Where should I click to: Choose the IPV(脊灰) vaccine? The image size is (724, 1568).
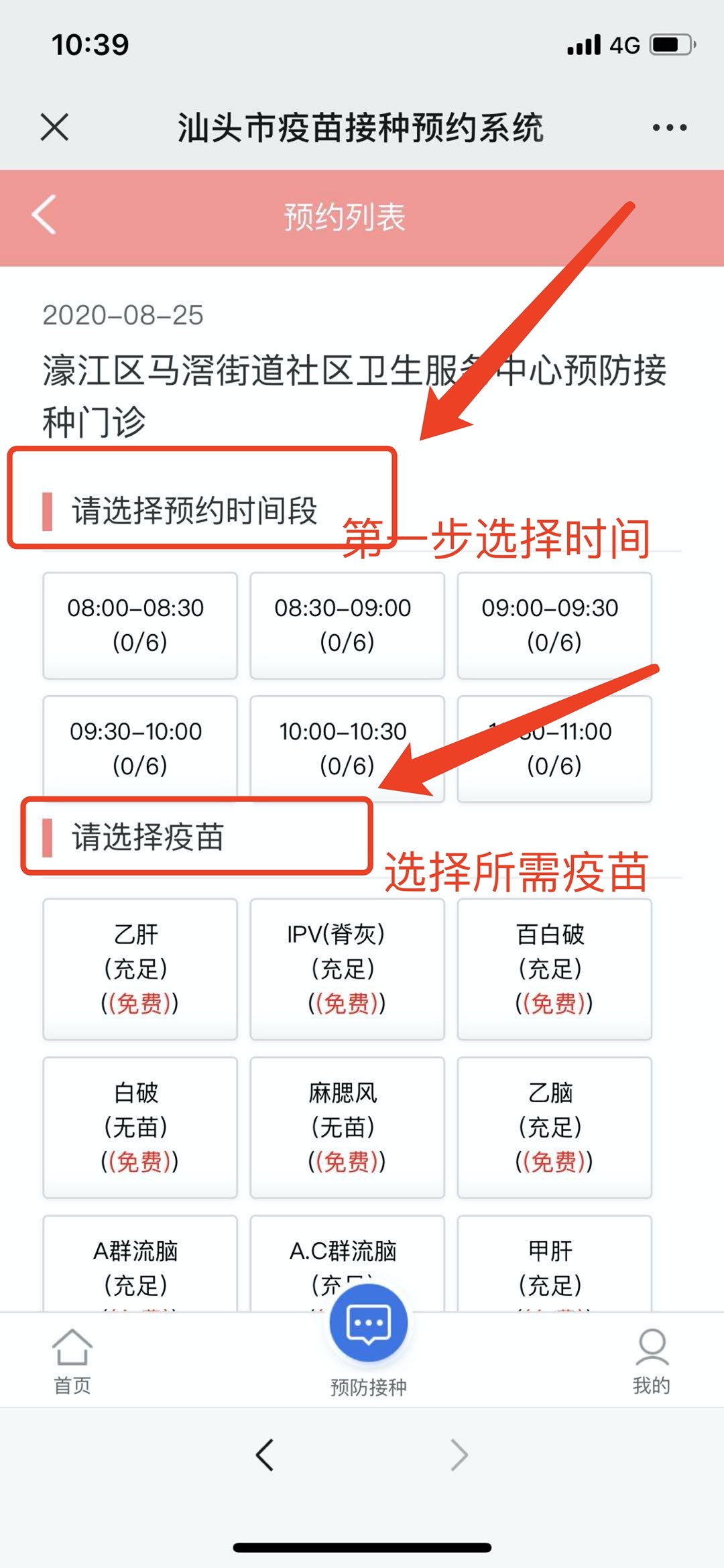(347, 968)
